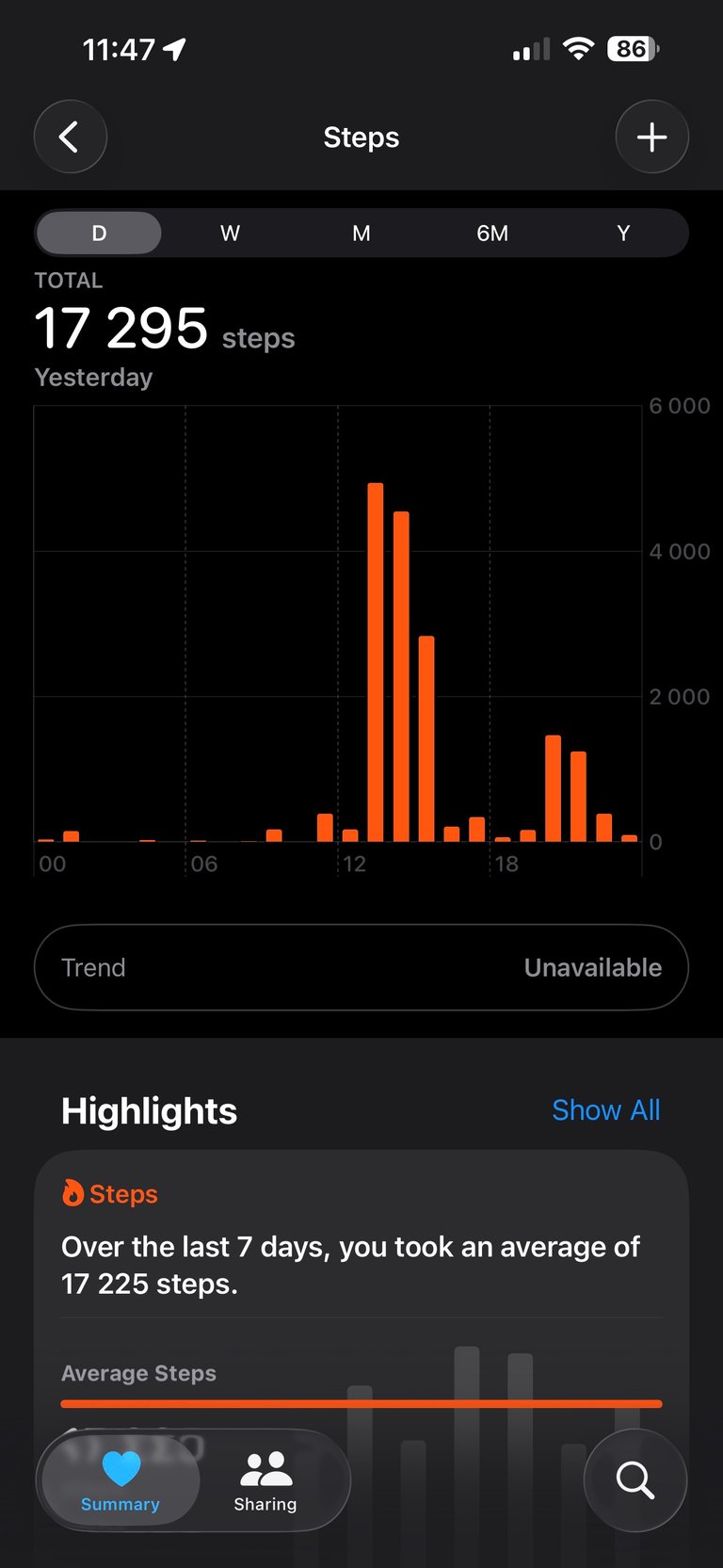Switch to the W weekly view
This screenshot has height=1568, width=723.
pos(230,234)
